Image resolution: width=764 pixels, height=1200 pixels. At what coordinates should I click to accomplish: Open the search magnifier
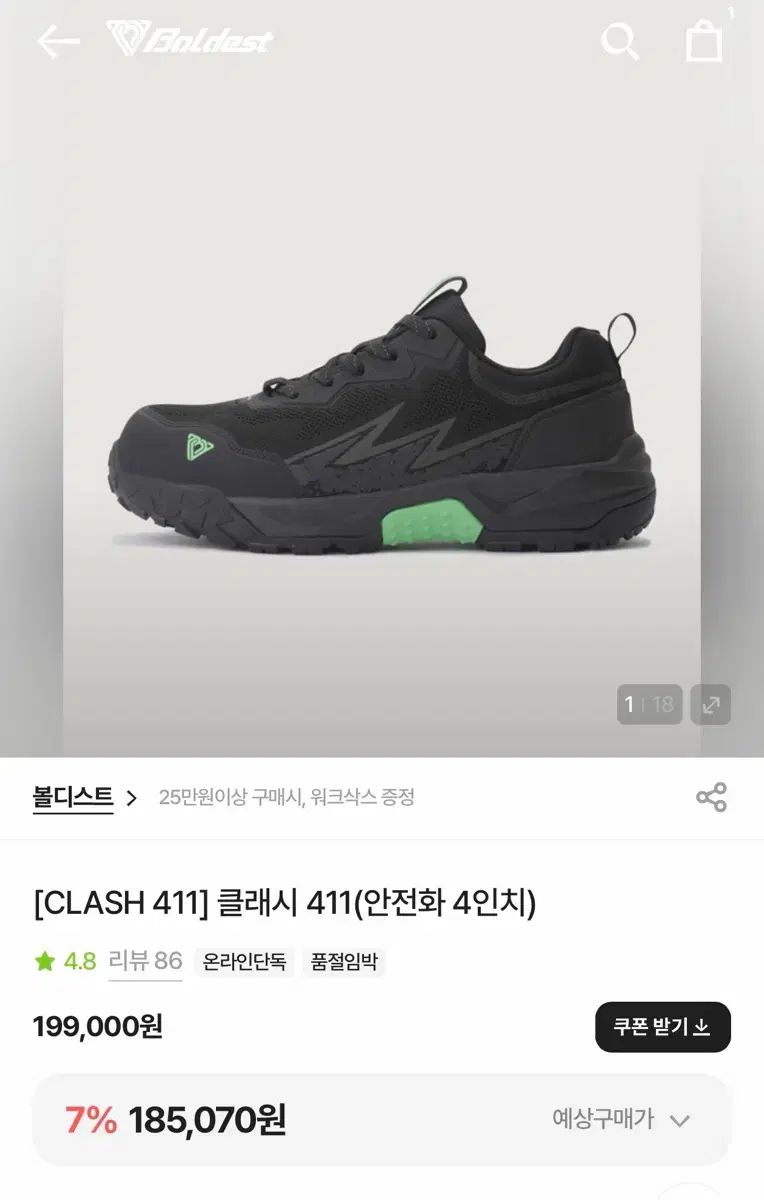click(x=620, y=42)
